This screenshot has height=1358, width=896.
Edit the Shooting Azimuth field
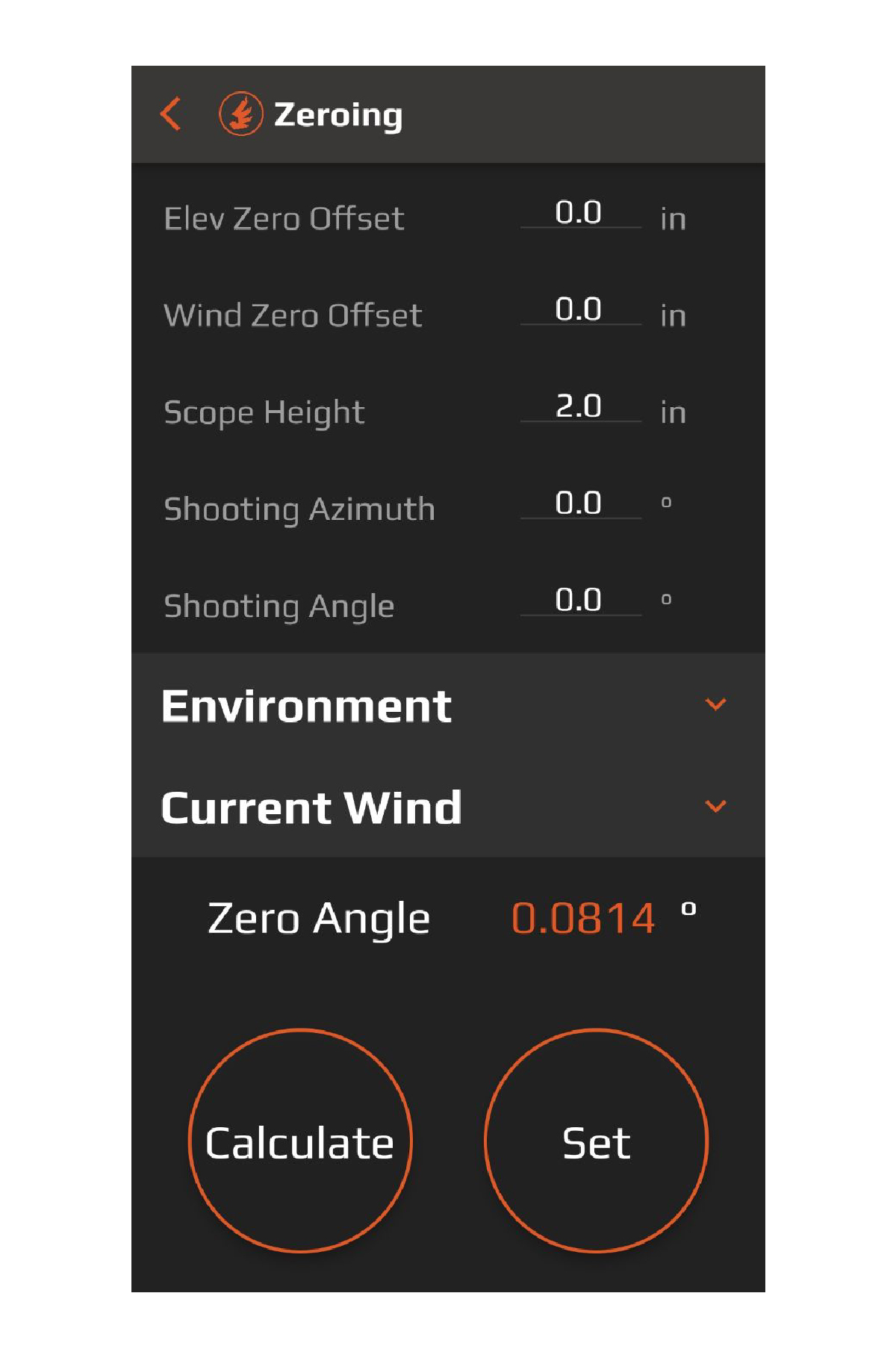(579, 503)
